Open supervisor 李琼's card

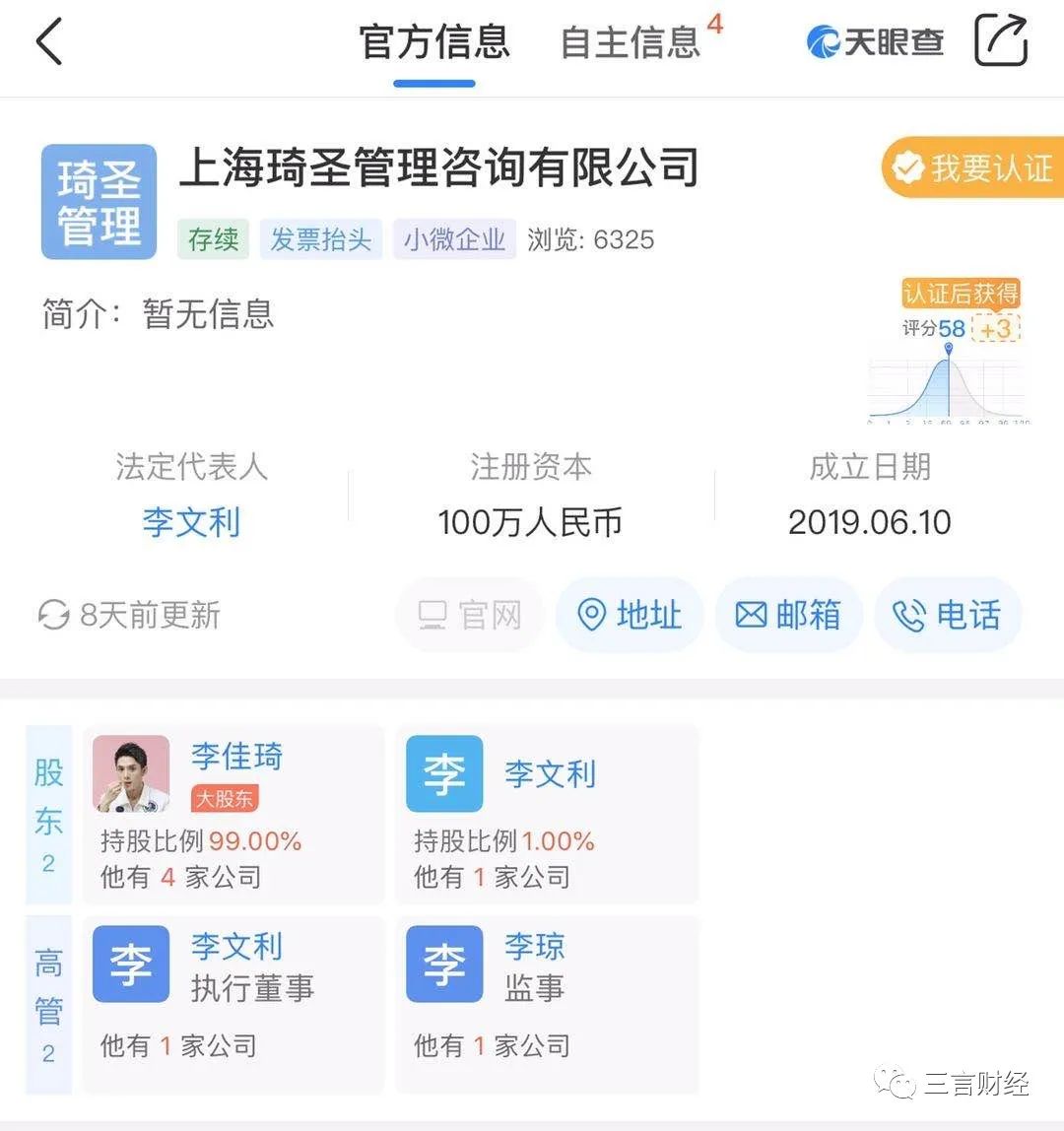click(x=547, y=1004)
